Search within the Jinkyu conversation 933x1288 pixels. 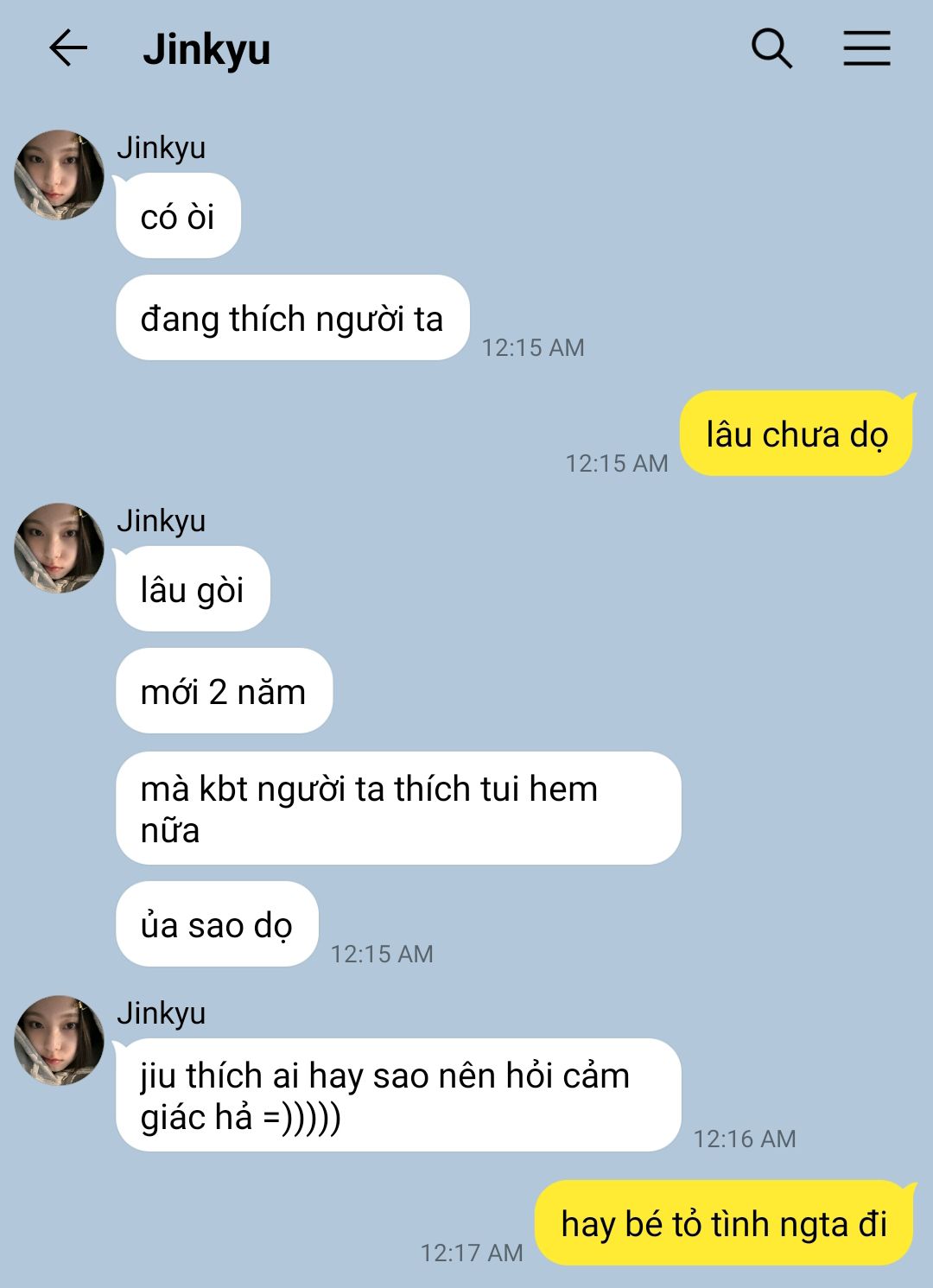[771, 48]
